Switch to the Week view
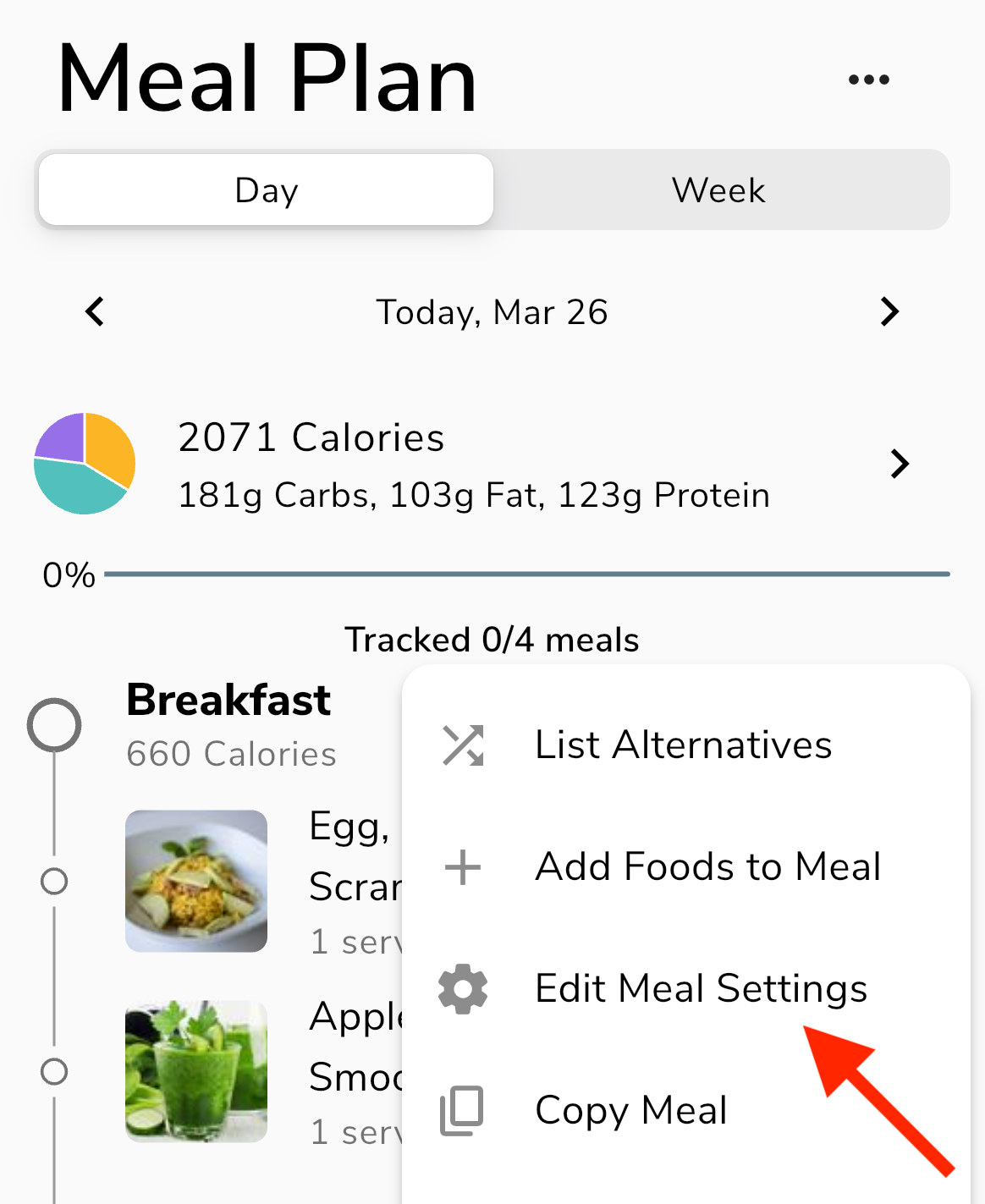This screenshot has height=1204, width=985. coord(719,190)
